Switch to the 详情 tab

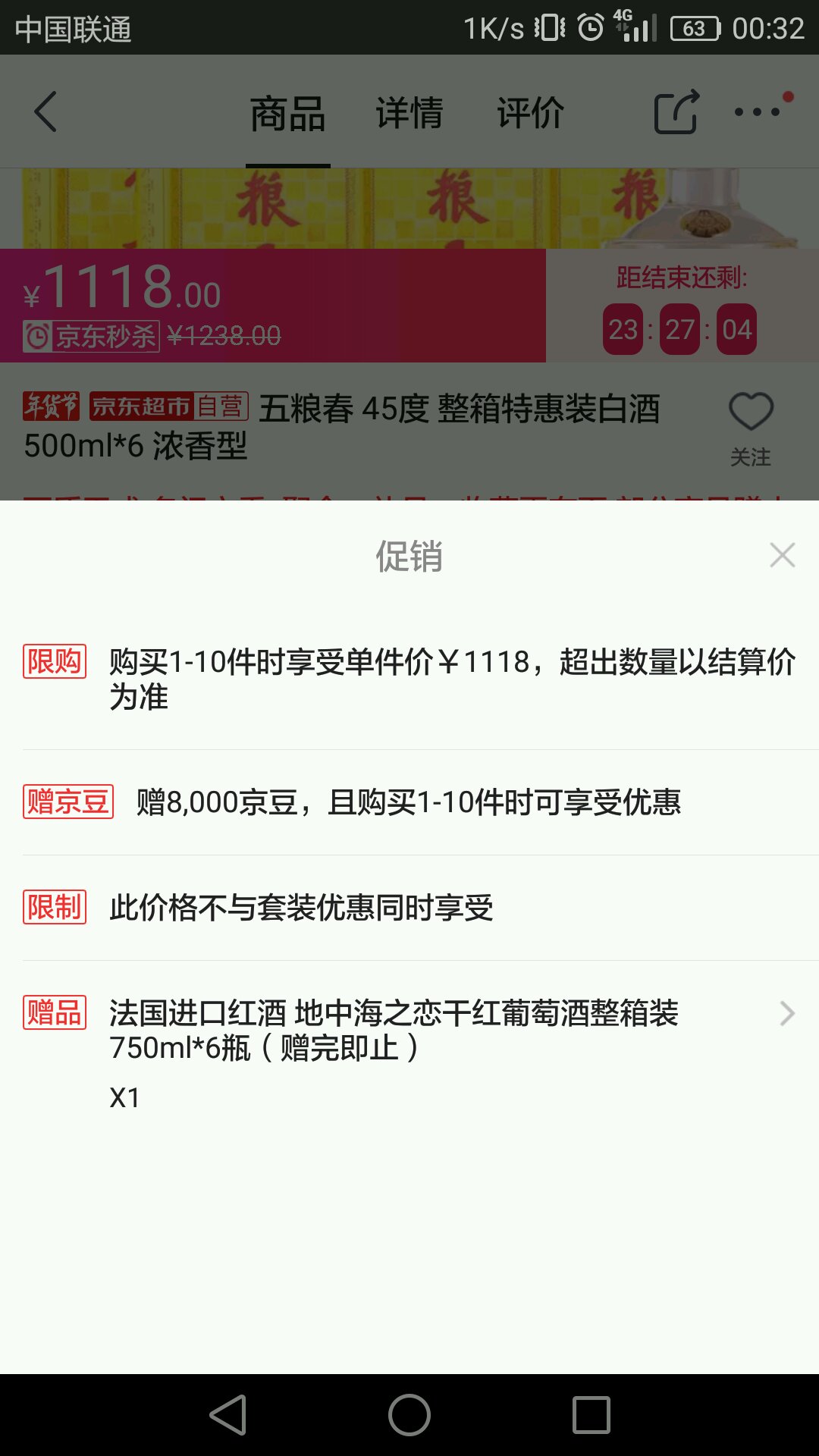tap(409, 112)
